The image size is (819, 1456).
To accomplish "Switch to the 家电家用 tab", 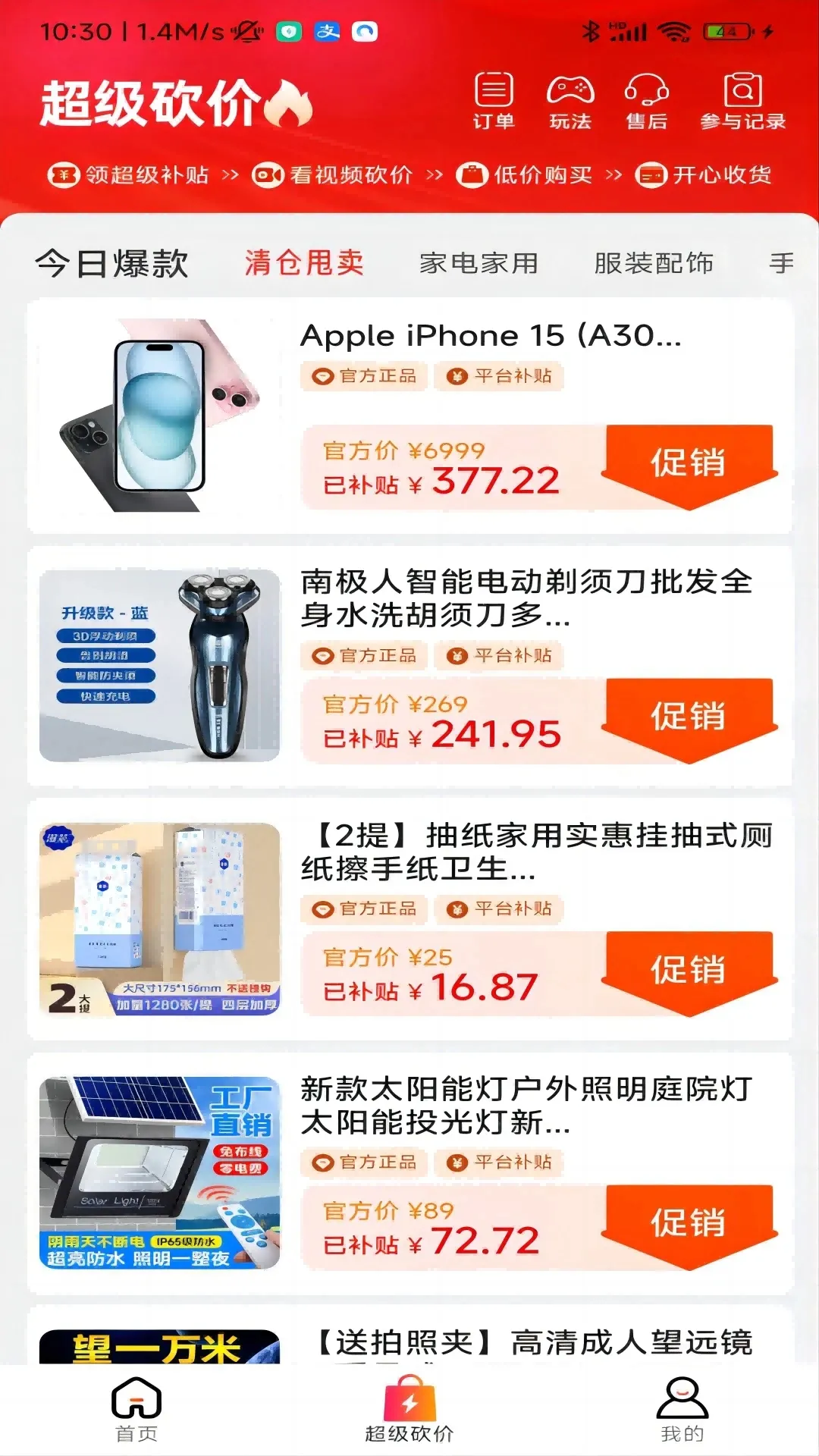I will [x=479, y=264].
